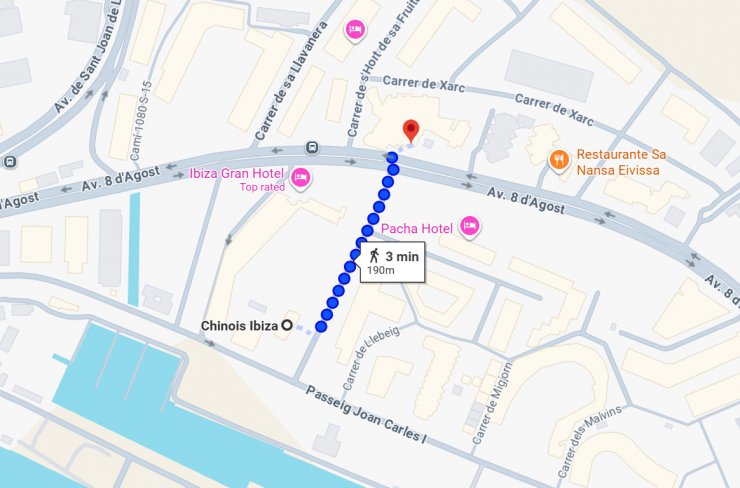Open the hotel pin near Carrer de Xarc
Image resolution: width=740 pixels, height=488 pixels.
353,31
